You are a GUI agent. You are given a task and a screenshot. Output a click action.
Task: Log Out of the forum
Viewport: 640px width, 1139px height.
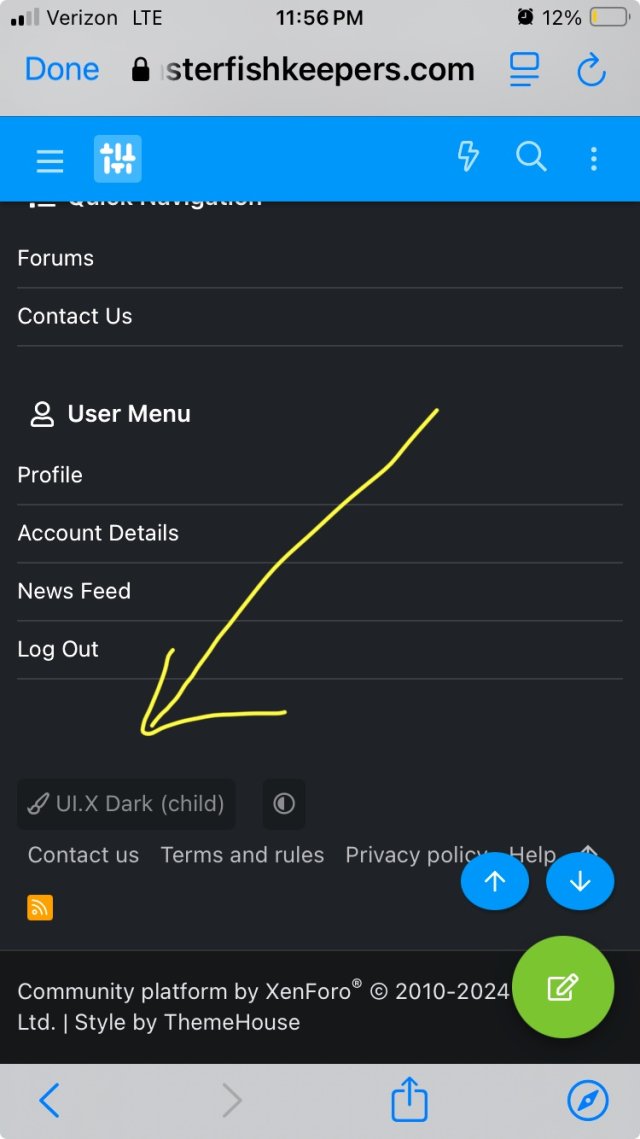[58, 649]
